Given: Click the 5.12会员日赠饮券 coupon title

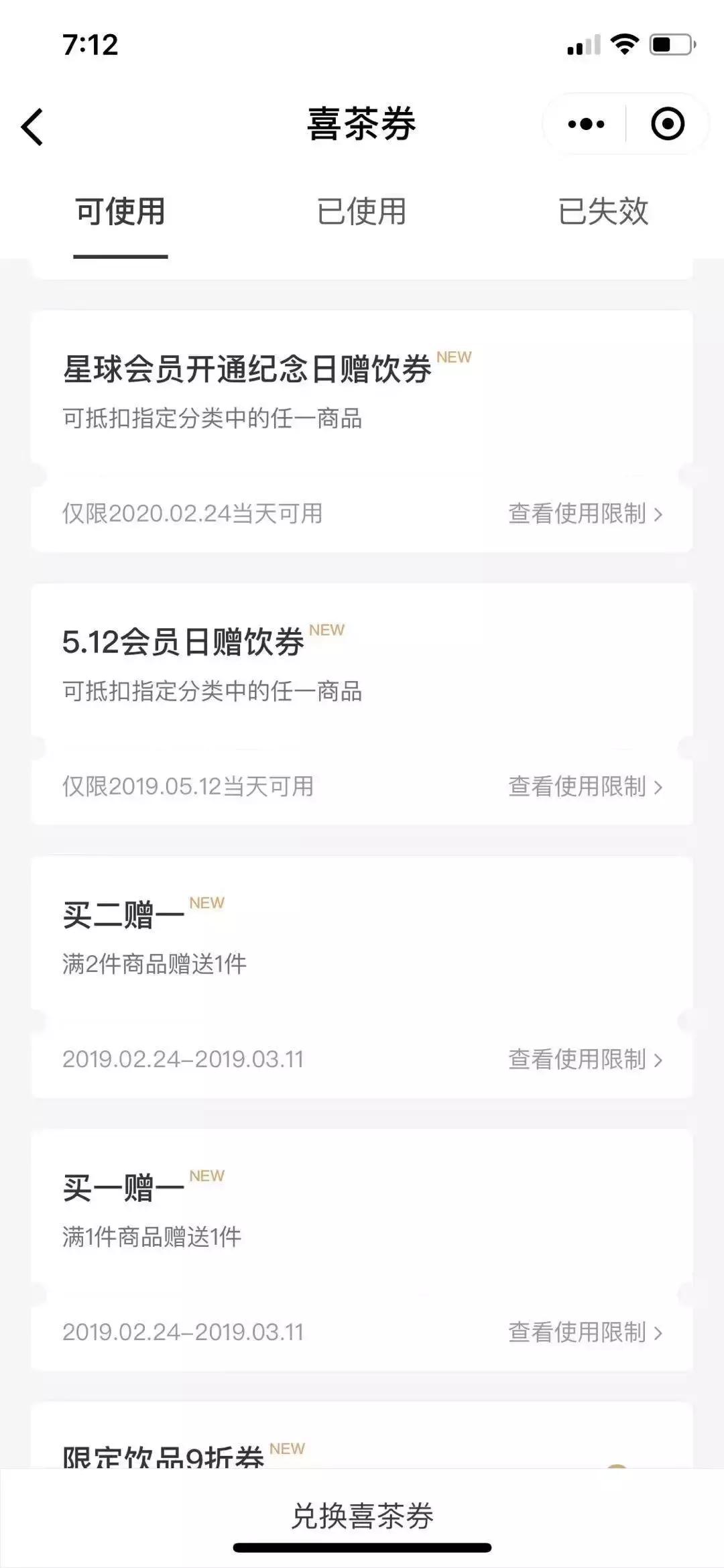Looking at the screenshot, I should (x=182, y=642).
